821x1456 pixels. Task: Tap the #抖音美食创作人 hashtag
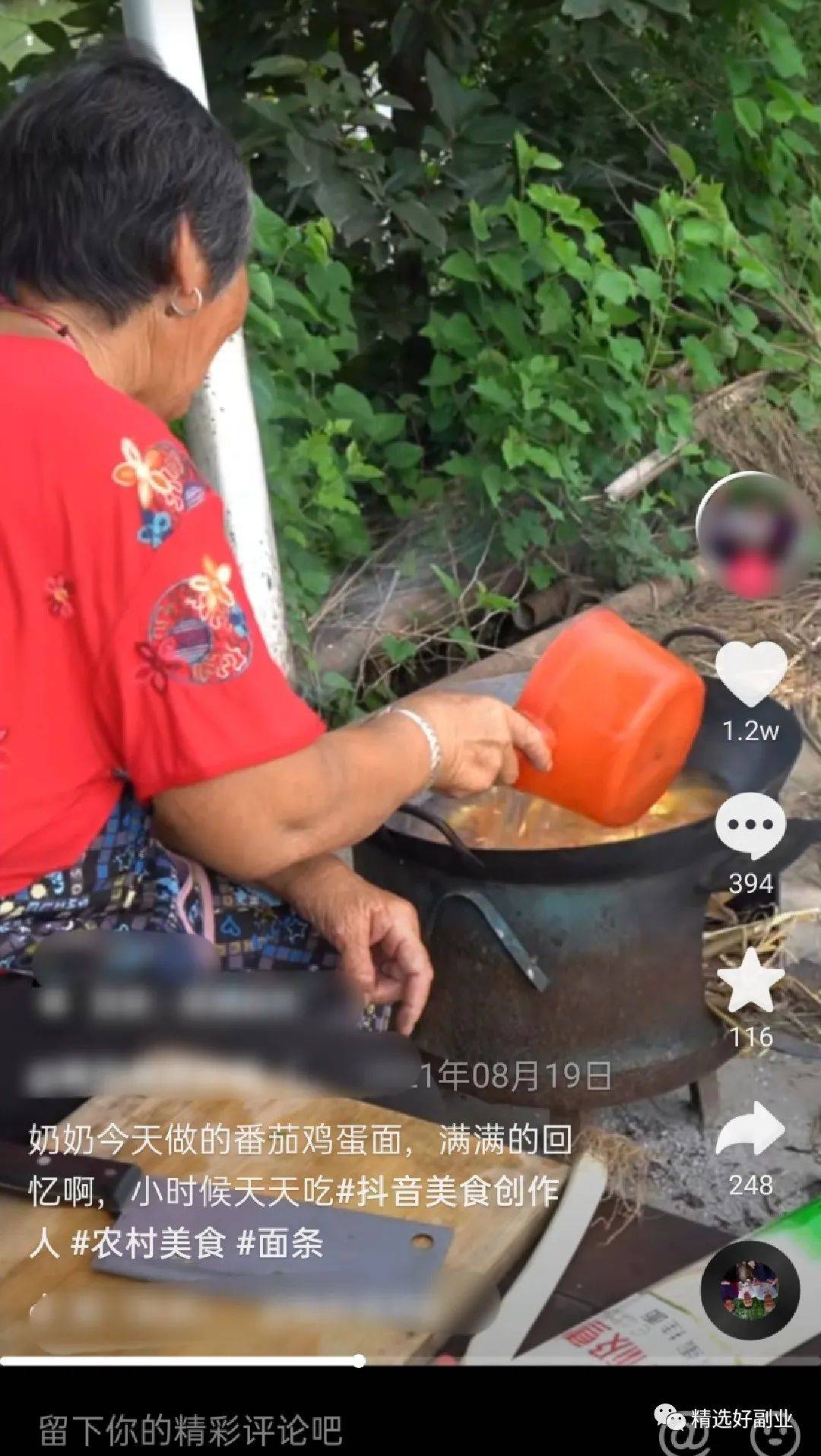tap(447, 1192)
